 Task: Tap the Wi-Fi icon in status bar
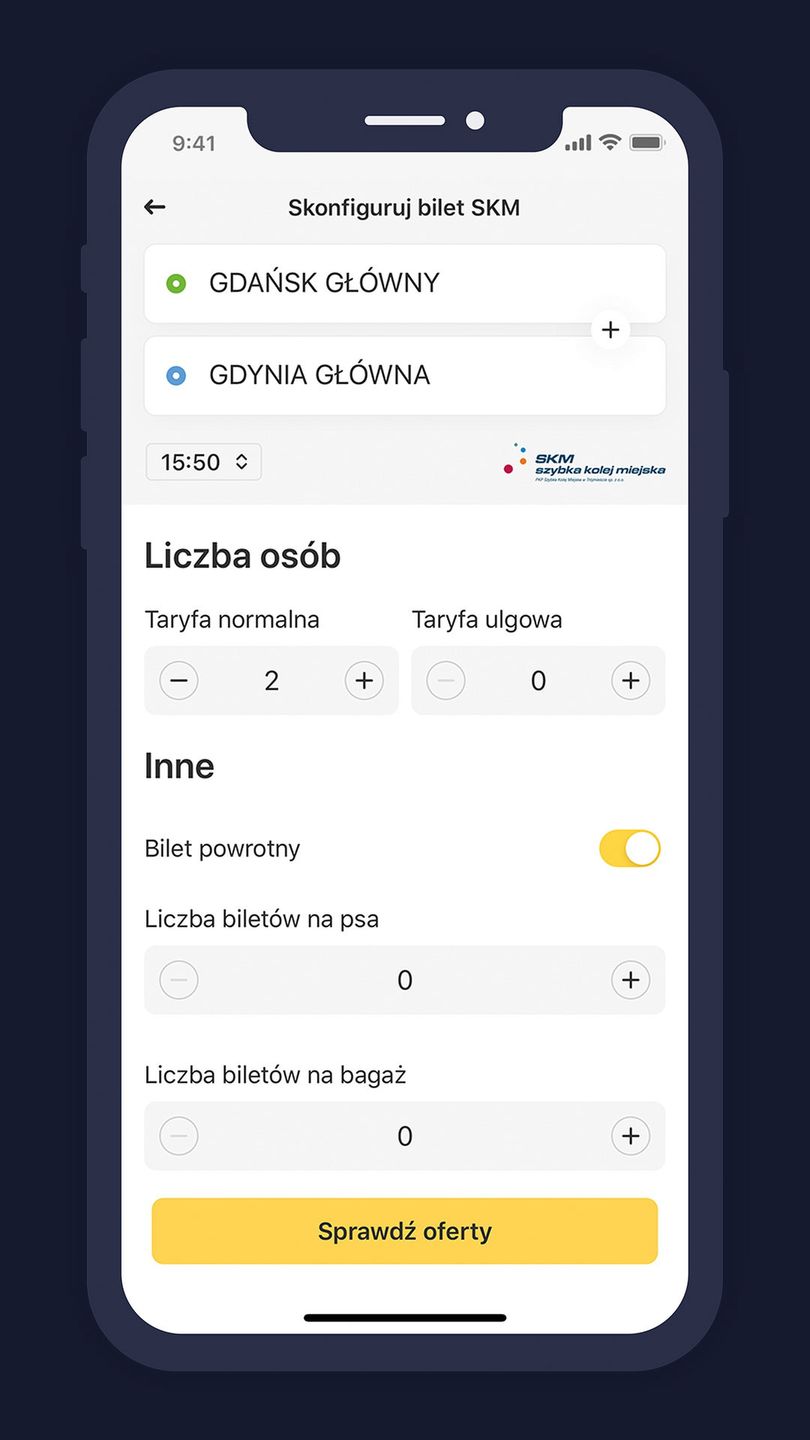pyautogui.click(x=610, y=143)
